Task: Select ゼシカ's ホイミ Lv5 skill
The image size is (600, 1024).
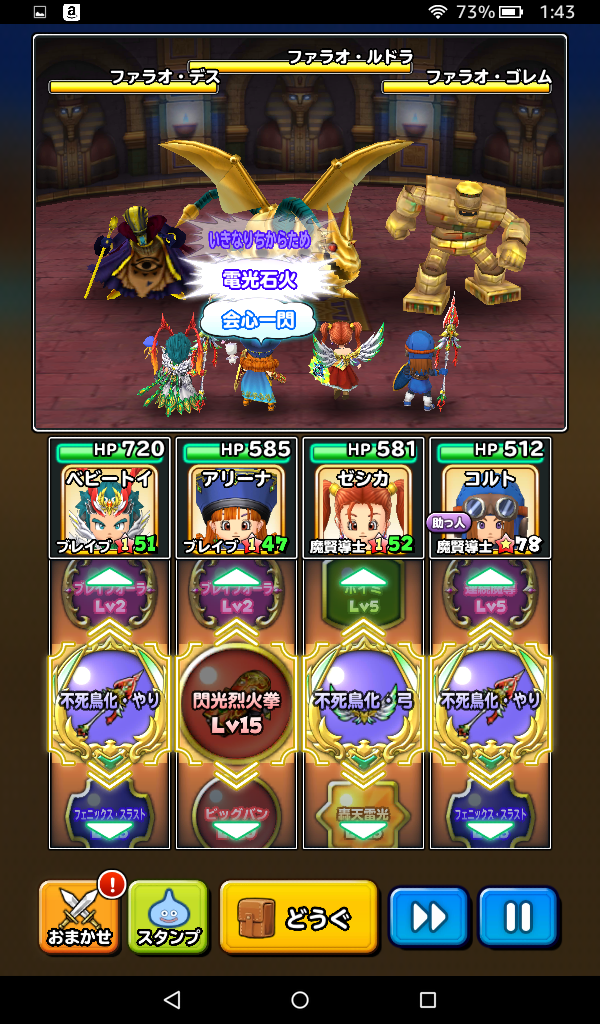Action: click(x=363, y=594)
